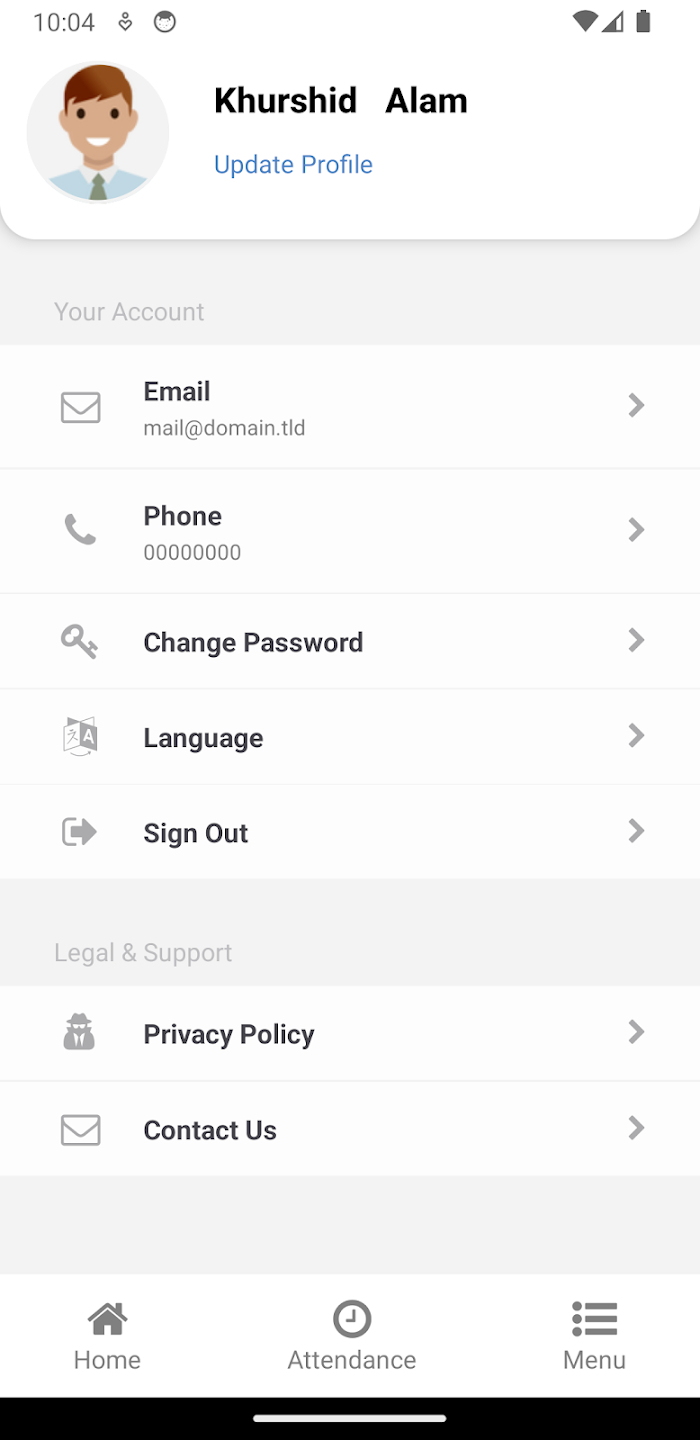Go to the Attendance tab

(x=352, y=1336)
